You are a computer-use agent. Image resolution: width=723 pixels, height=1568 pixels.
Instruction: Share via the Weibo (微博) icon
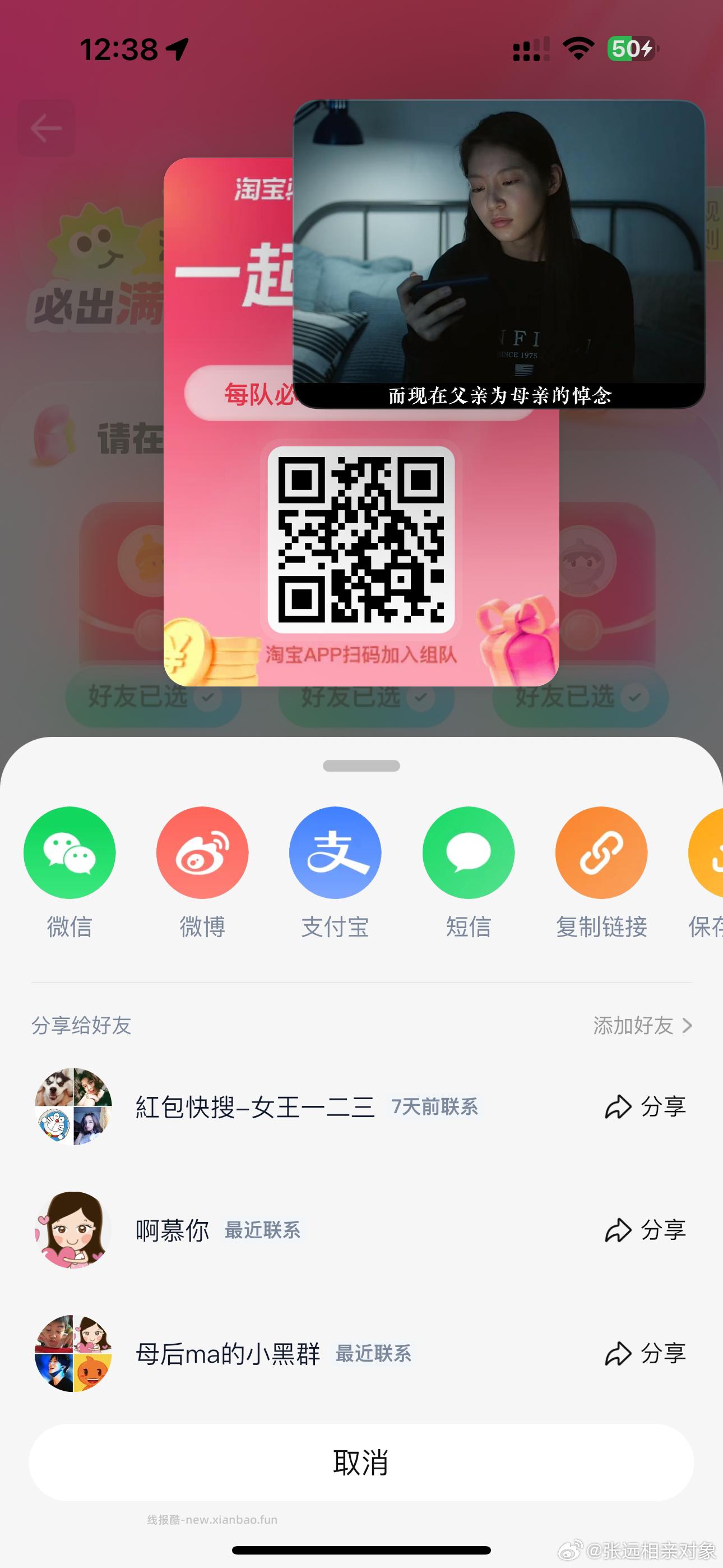[202, 852]
